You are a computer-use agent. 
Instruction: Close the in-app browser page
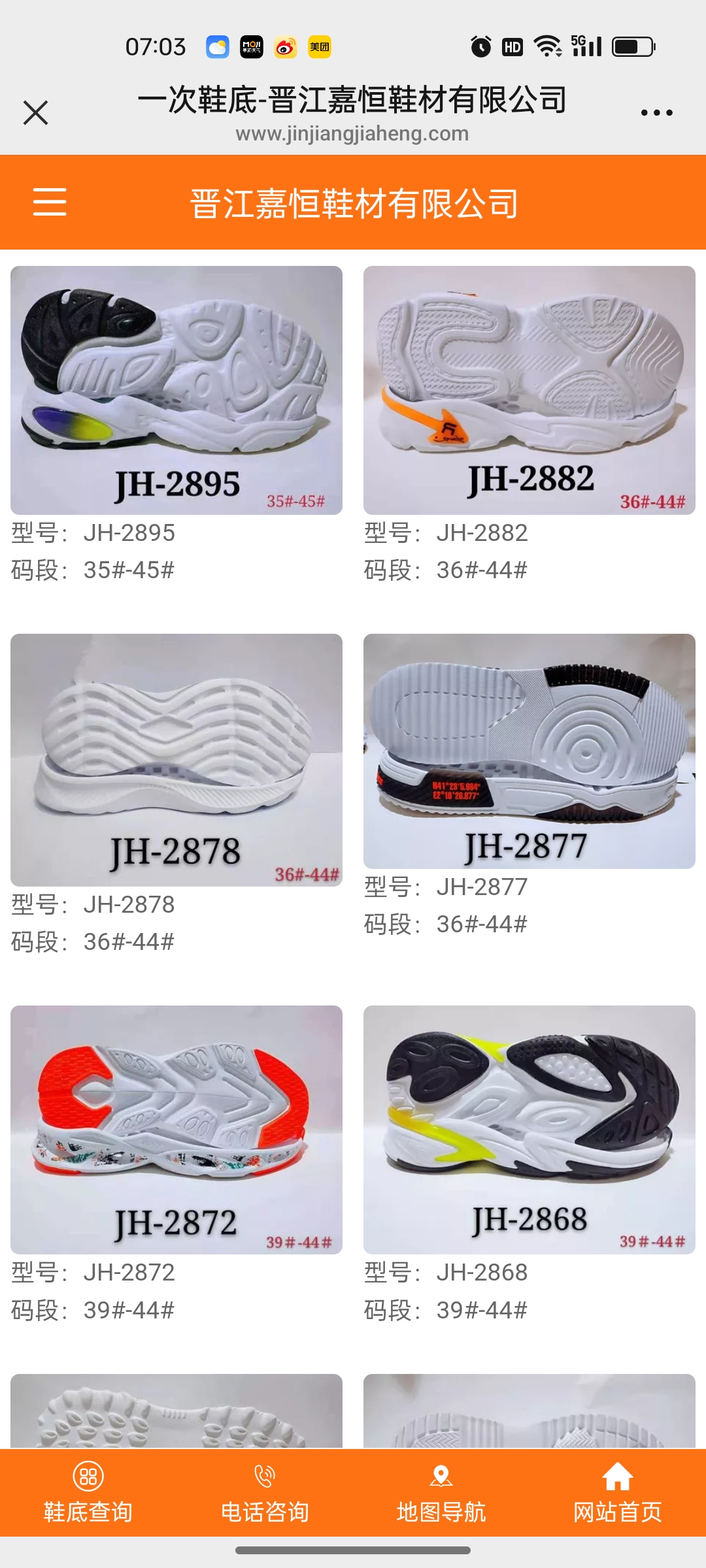point(36,112)
